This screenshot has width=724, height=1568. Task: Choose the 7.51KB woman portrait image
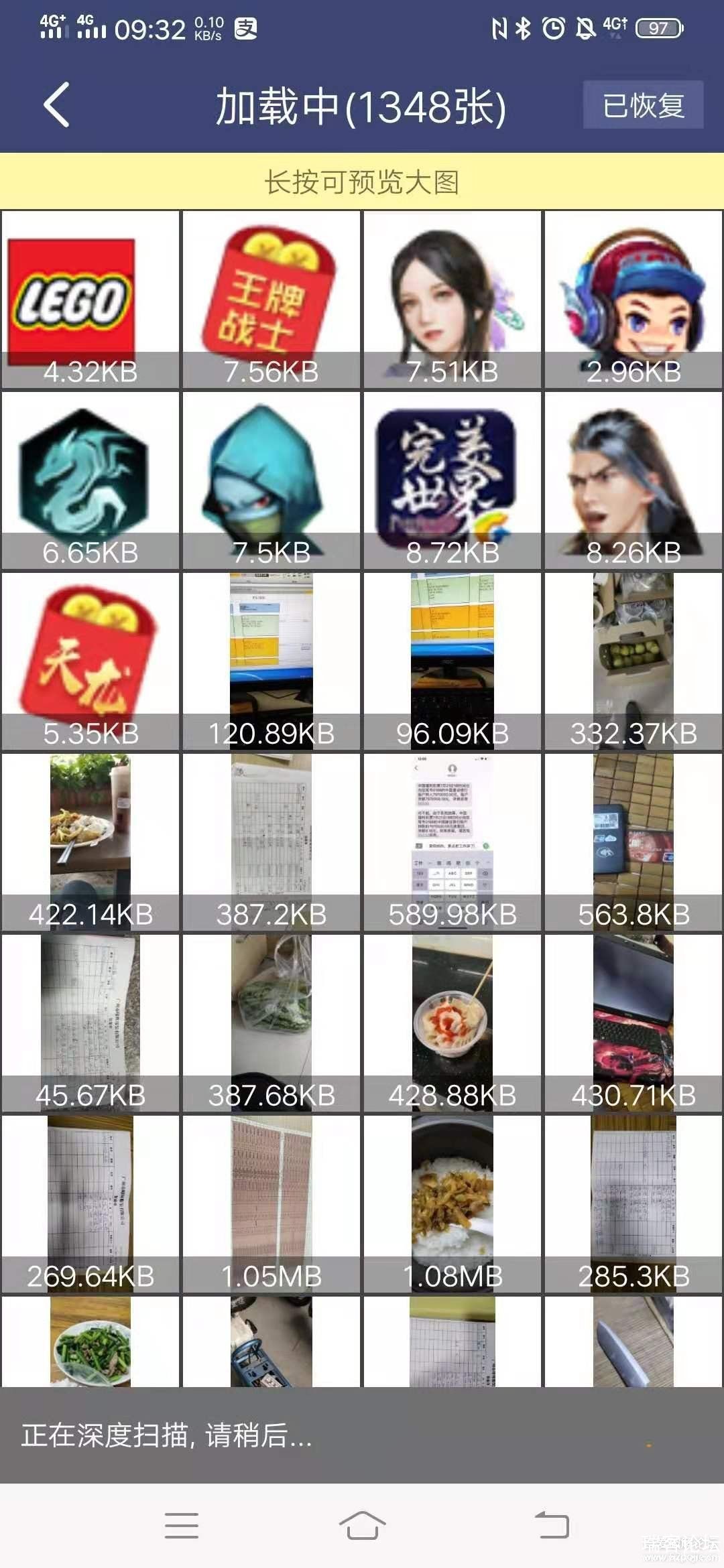point(452,300)
